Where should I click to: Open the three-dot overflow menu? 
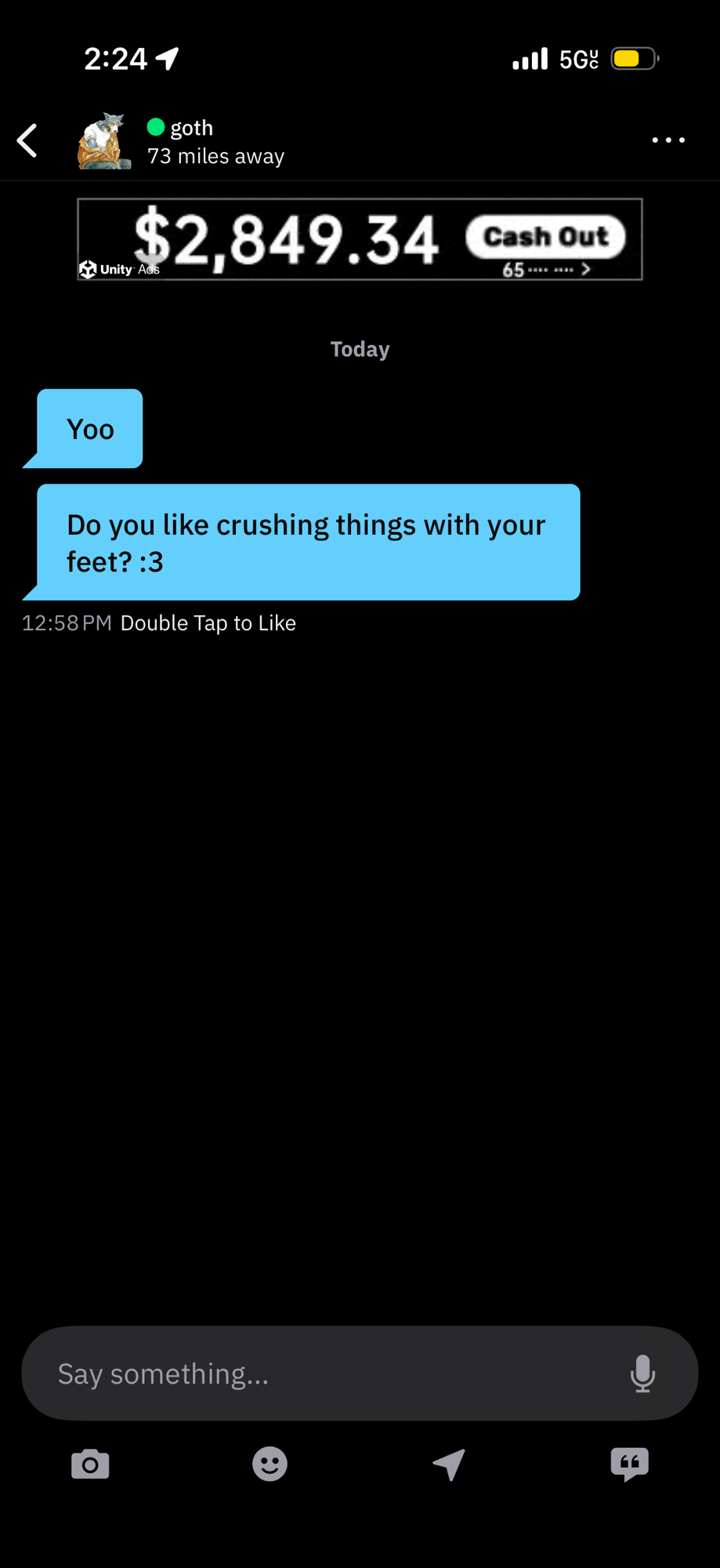pyautogui.click(x=668, y=140)
